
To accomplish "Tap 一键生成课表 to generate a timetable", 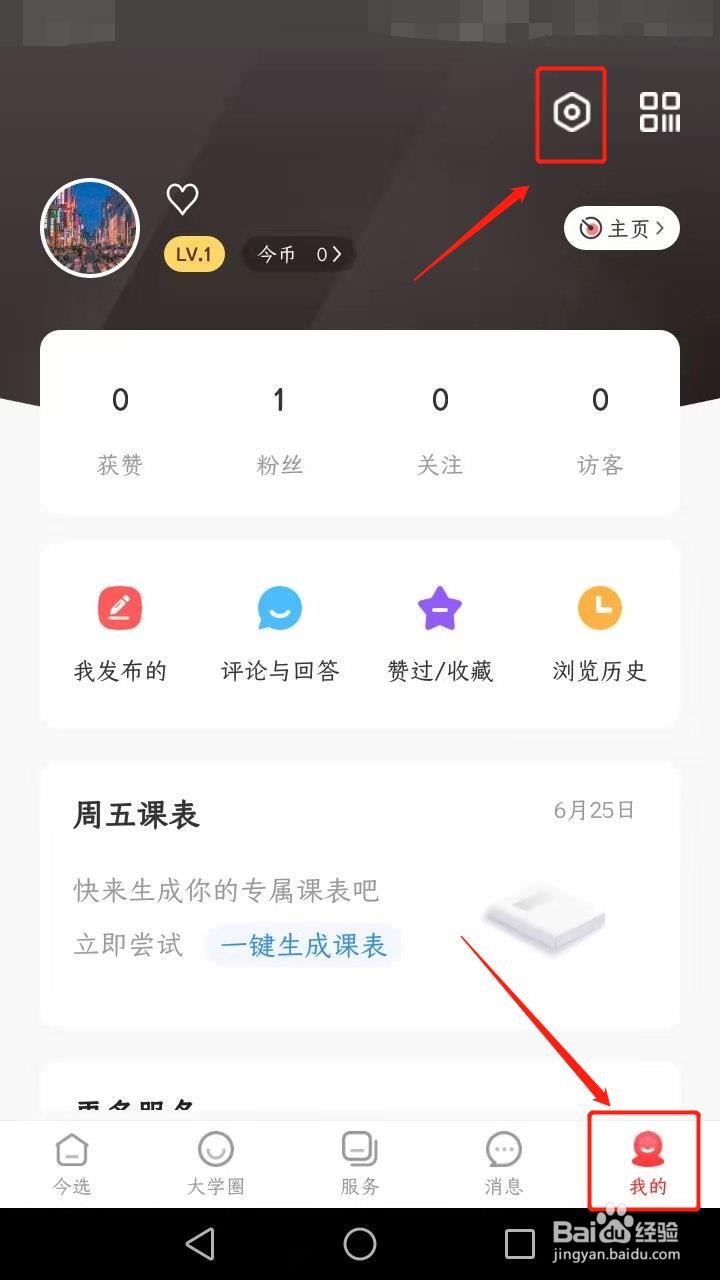I will [303, 945].
